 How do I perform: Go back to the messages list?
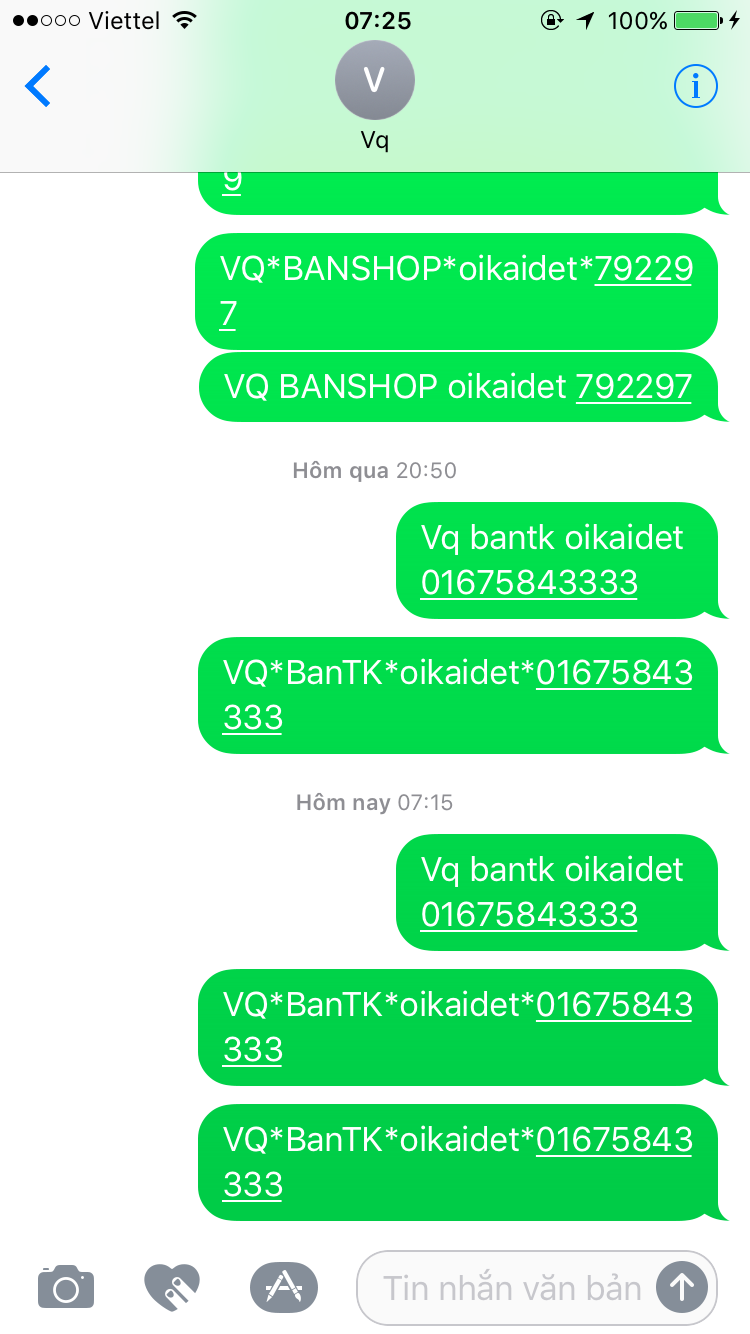(x=38, y=87)
